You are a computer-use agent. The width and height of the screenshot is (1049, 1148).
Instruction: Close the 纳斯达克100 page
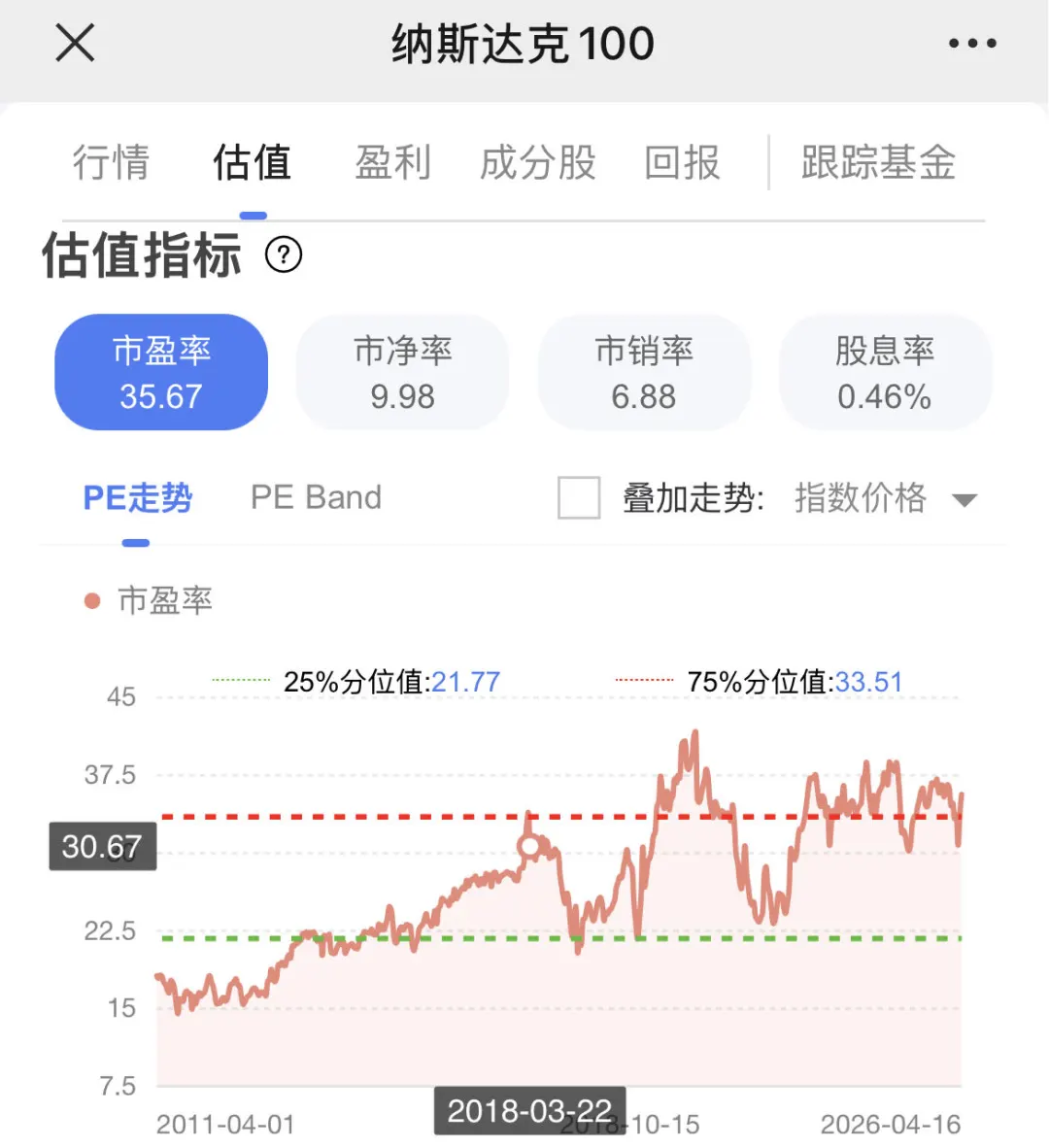pos(76,43)
